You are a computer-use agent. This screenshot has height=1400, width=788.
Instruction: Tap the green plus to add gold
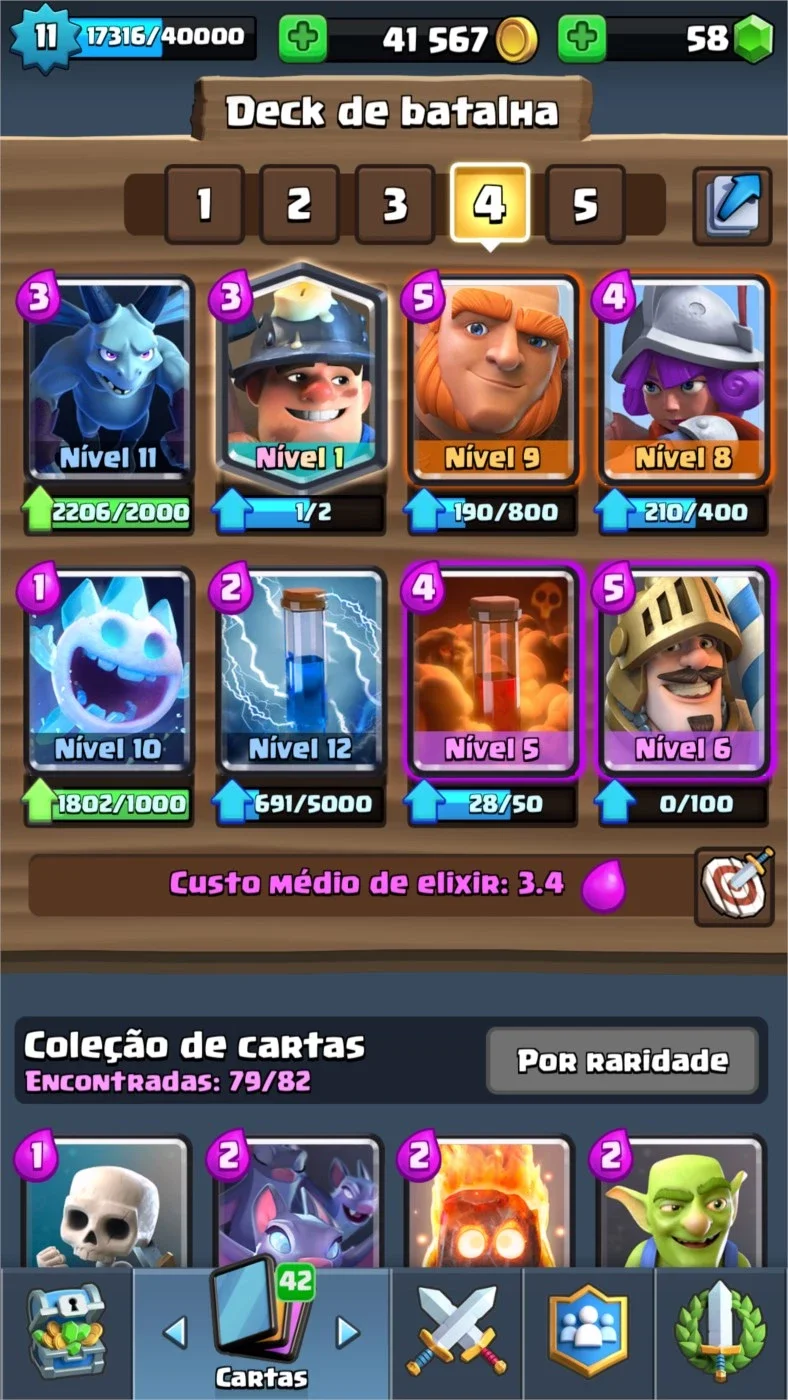302,39
